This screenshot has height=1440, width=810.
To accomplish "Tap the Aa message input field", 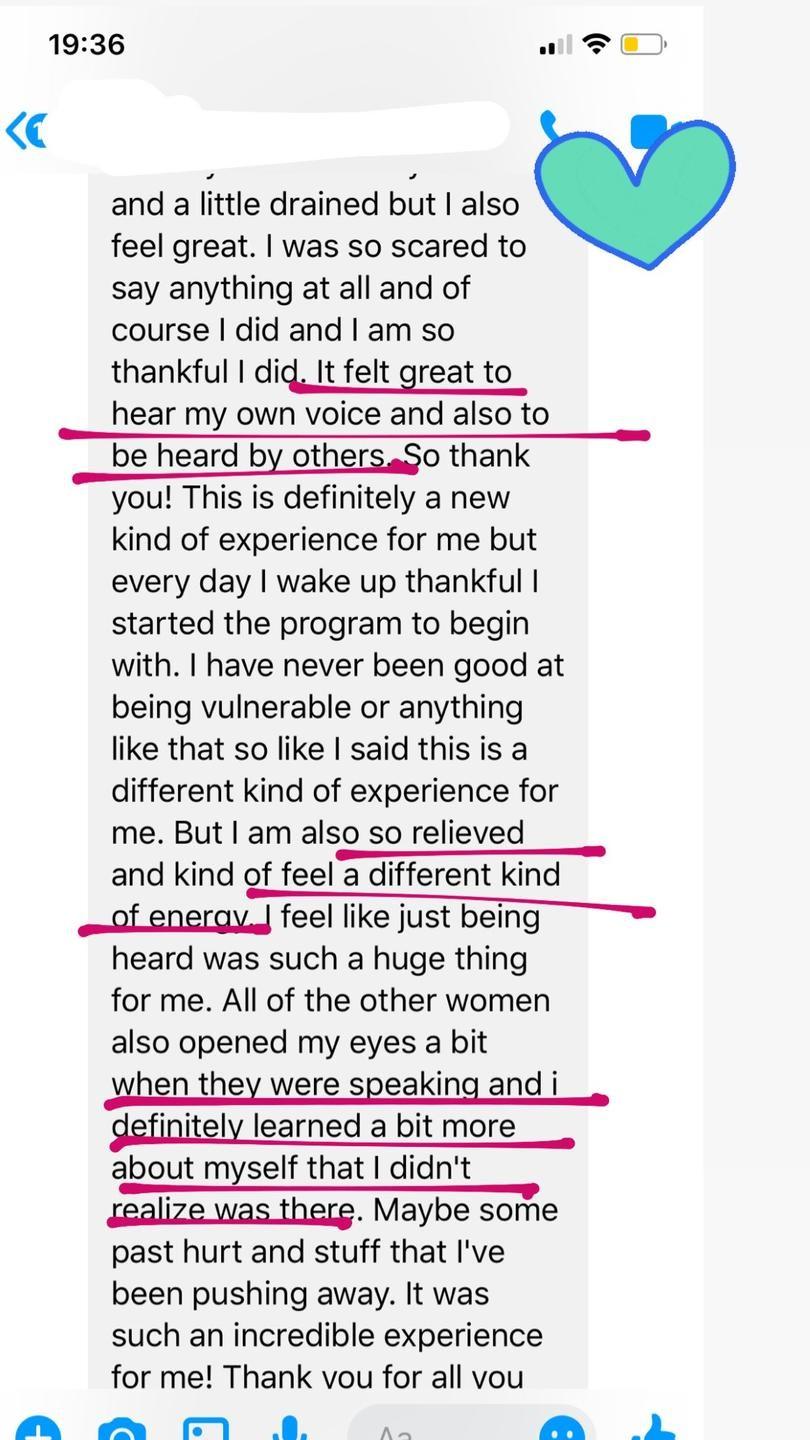I will click(440, 1430).
